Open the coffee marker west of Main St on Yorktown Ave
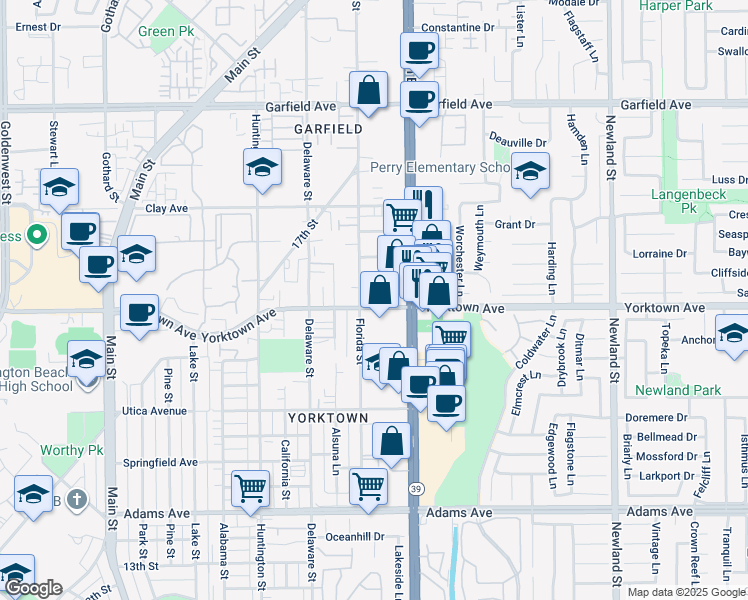 139,312
